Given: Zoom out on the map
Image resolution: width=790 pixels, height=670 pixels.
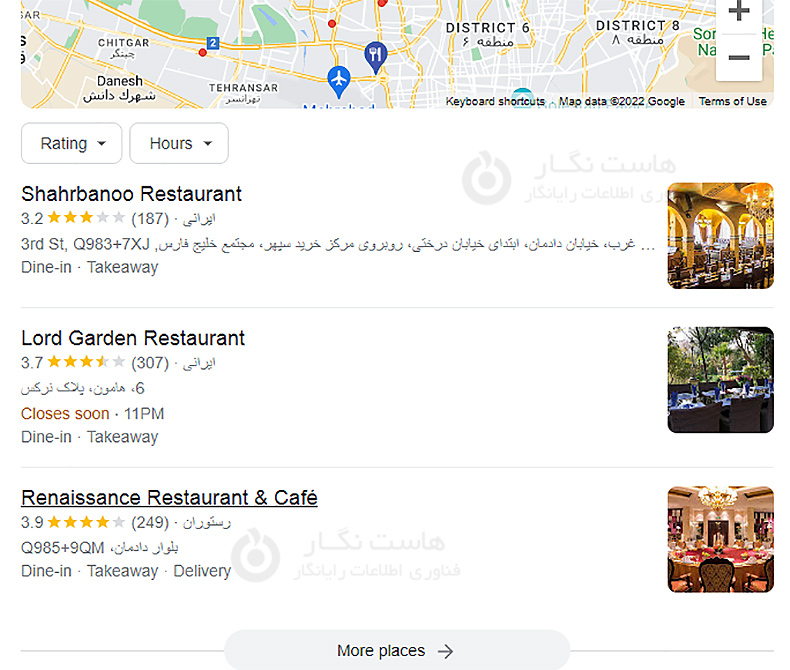Looking at the screenshot, I should (x=739, y=58).
